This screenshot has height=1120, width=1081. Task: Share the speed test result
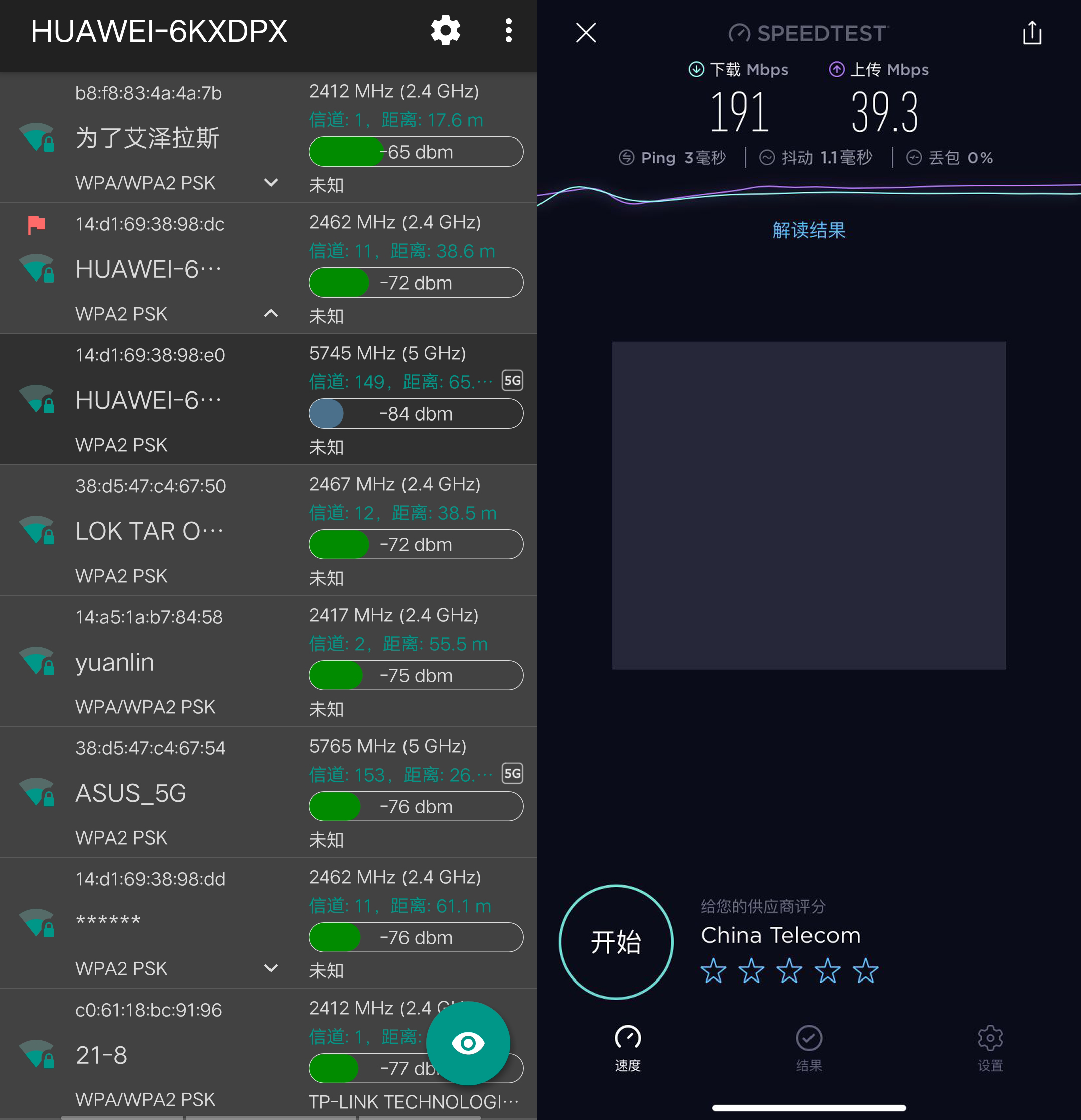pyautogui.click(x=1032, y=33)
